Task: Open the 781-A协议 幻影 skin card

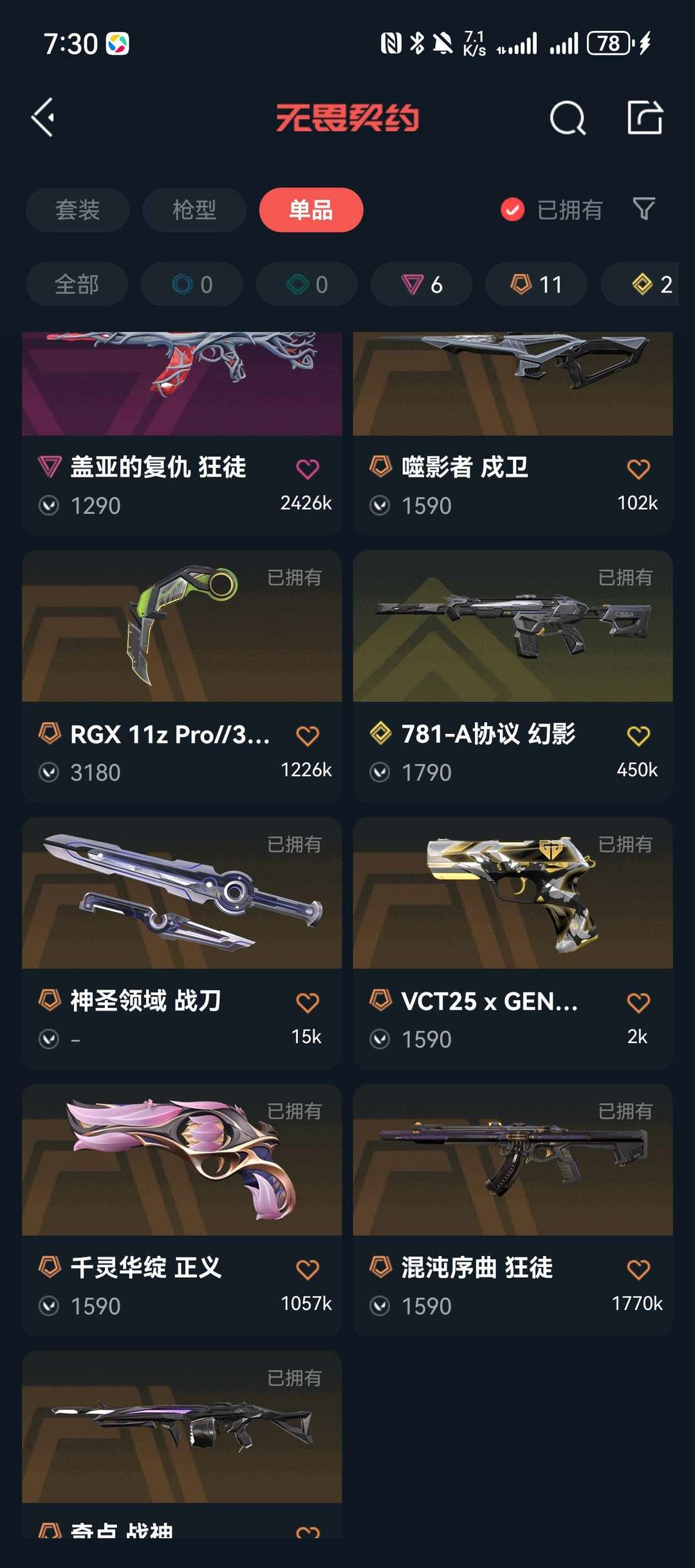Action: coord(512,627)
